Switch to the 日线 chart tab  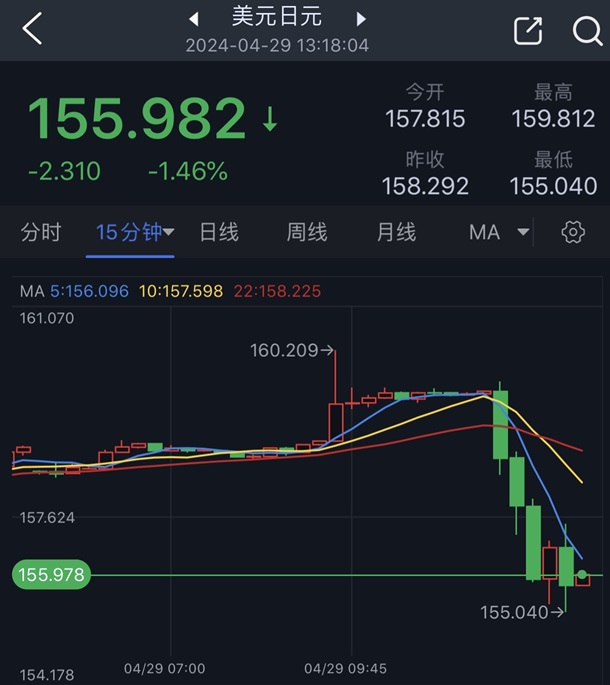click(219, 232)
